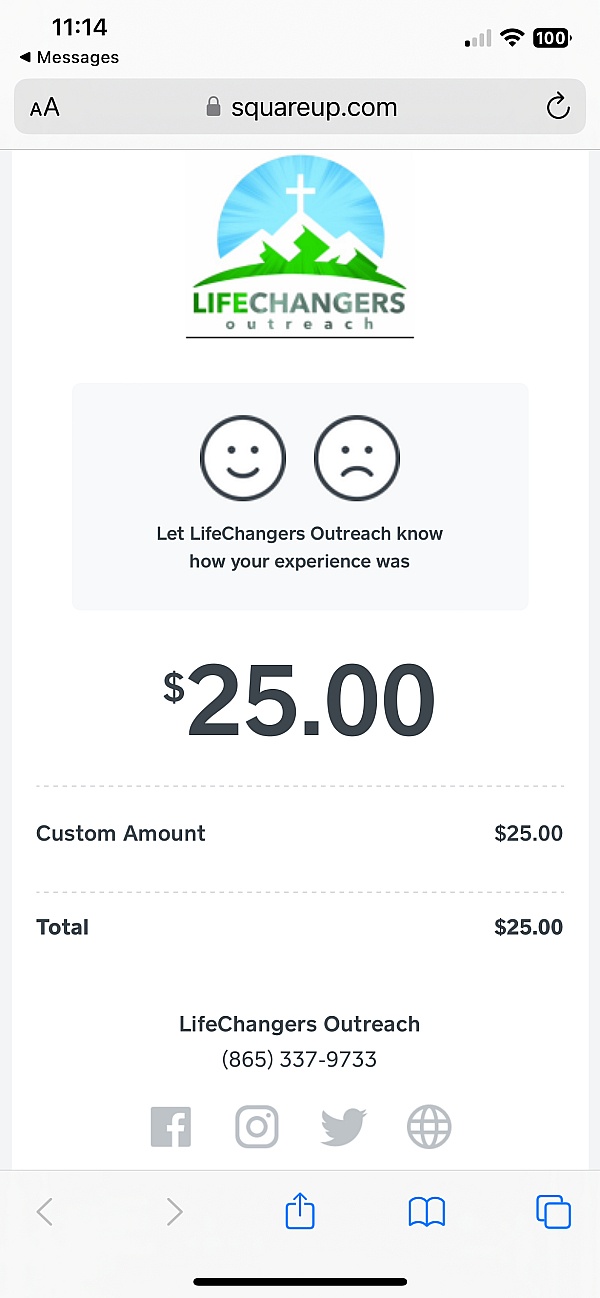Rate the experience with the sad face

(357, 458)
